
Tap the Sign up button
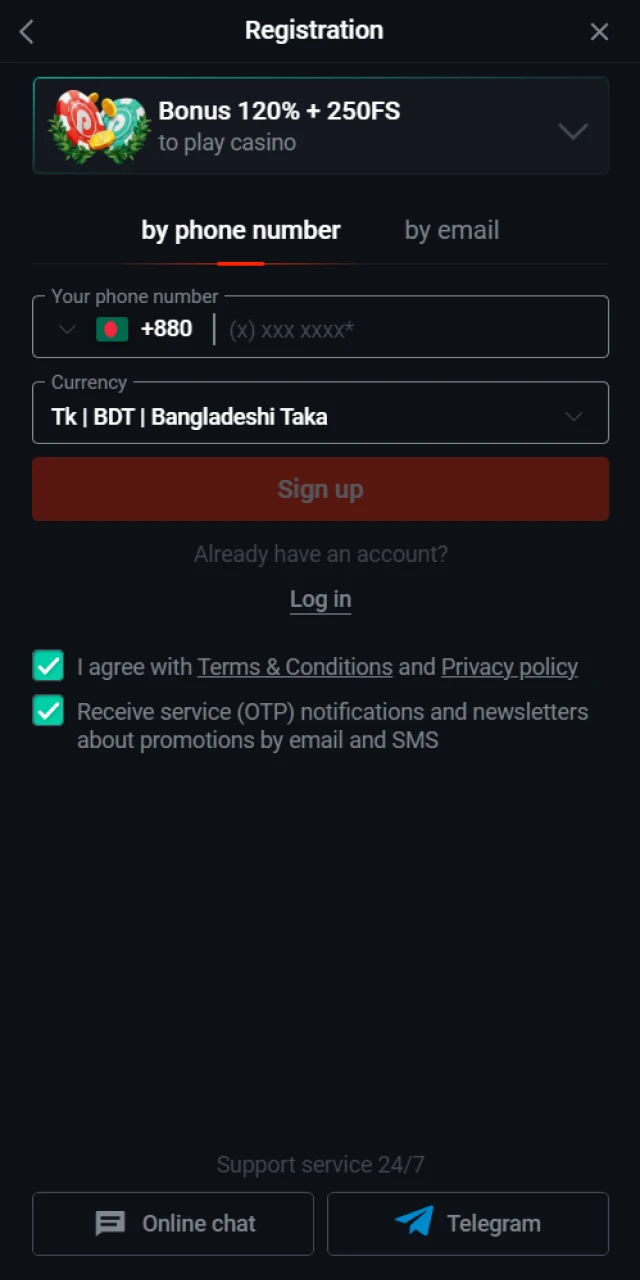click(x=320, y=489)
